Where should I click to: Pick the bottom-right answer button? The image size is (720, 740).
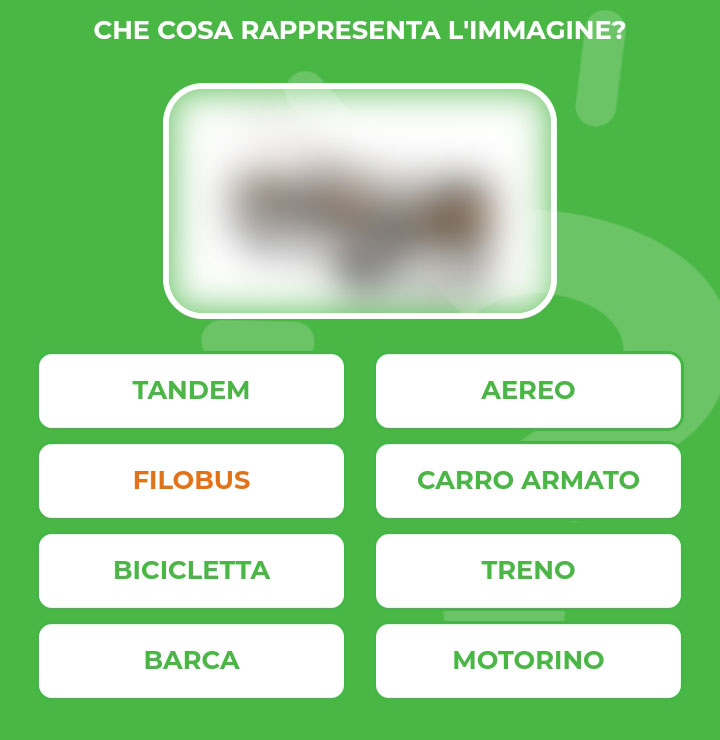pyautogui.click(x=528, y=660)
